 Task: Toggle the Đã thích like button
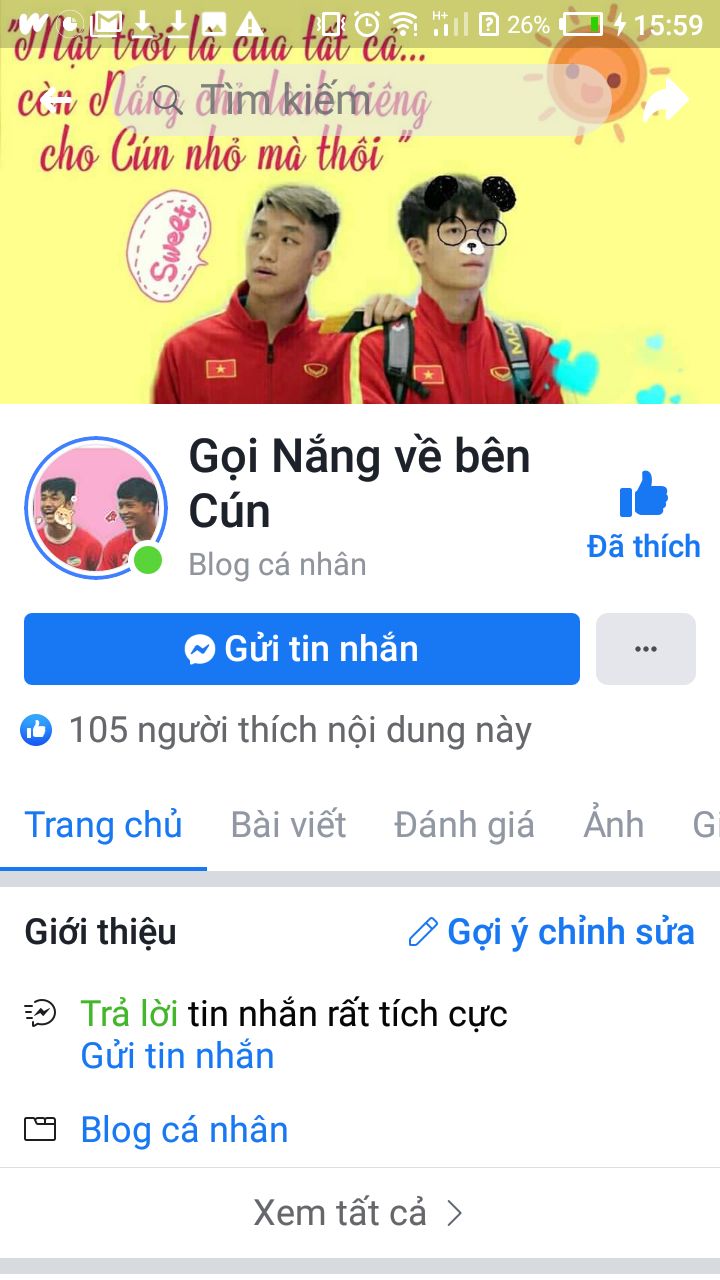click(643, 516)
